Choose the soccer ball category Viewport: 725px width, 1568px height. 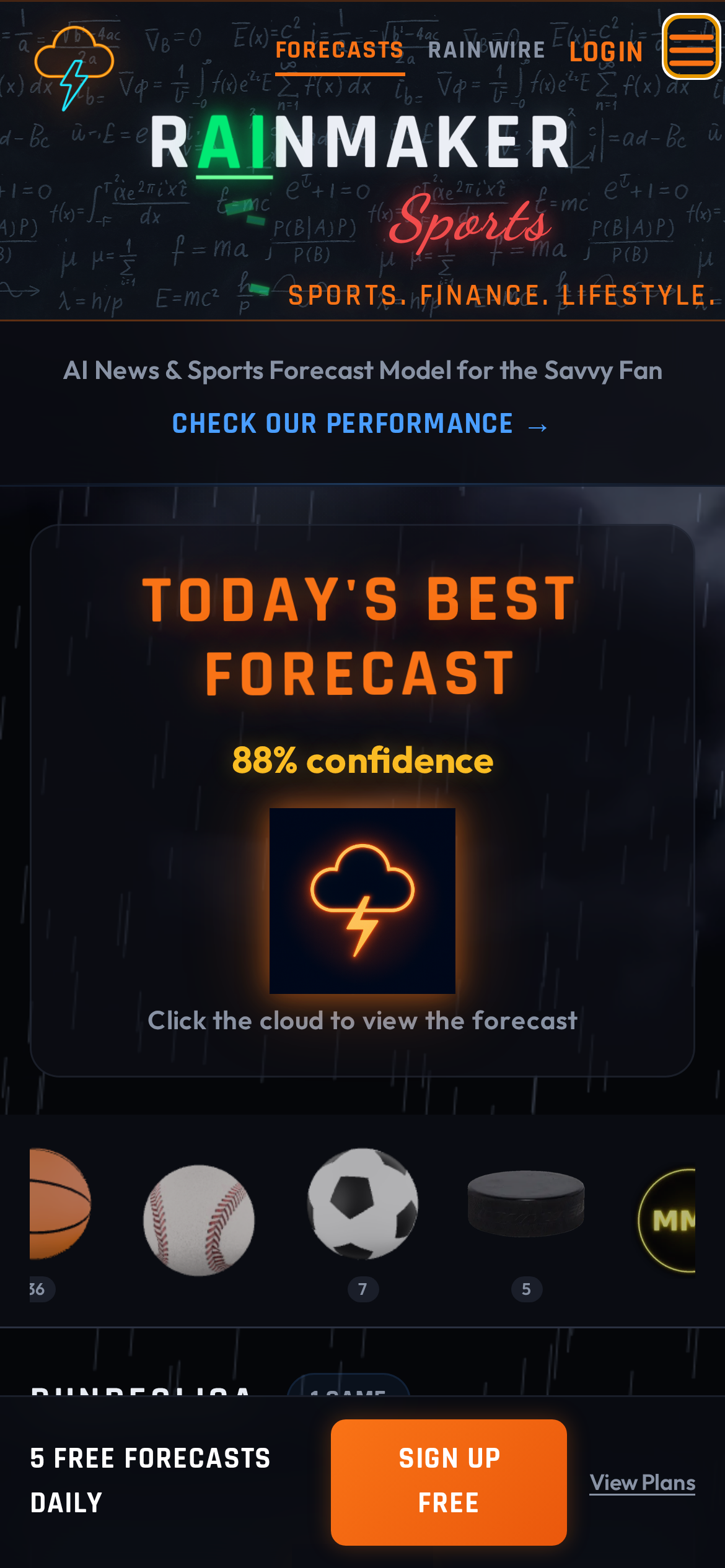(x=362, y=1204)
